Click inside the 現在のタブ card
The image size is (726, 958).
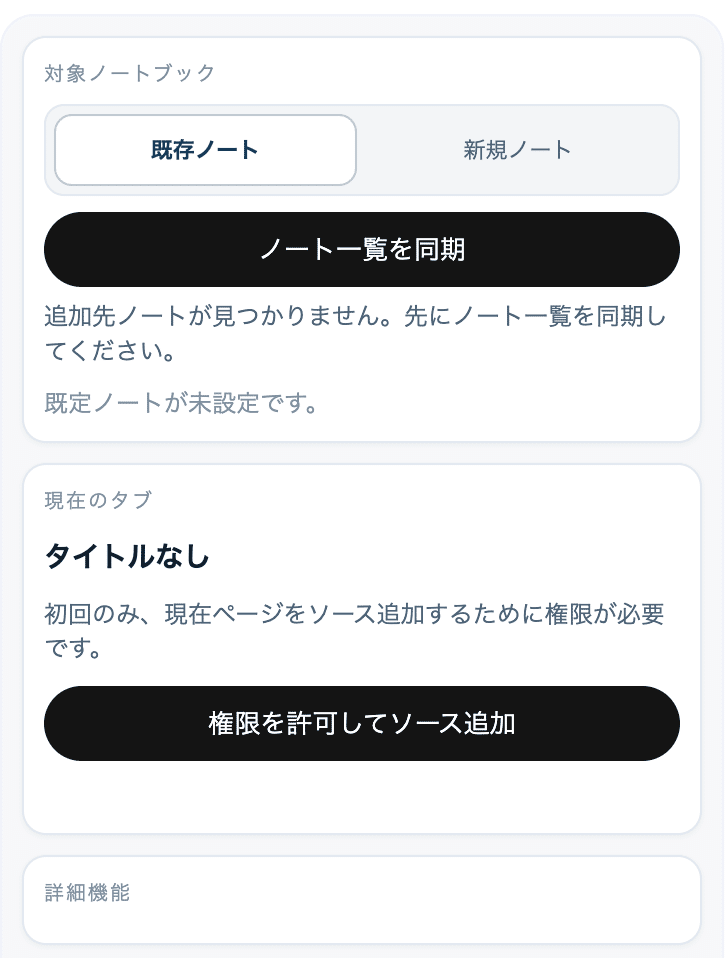coord(361,645)
